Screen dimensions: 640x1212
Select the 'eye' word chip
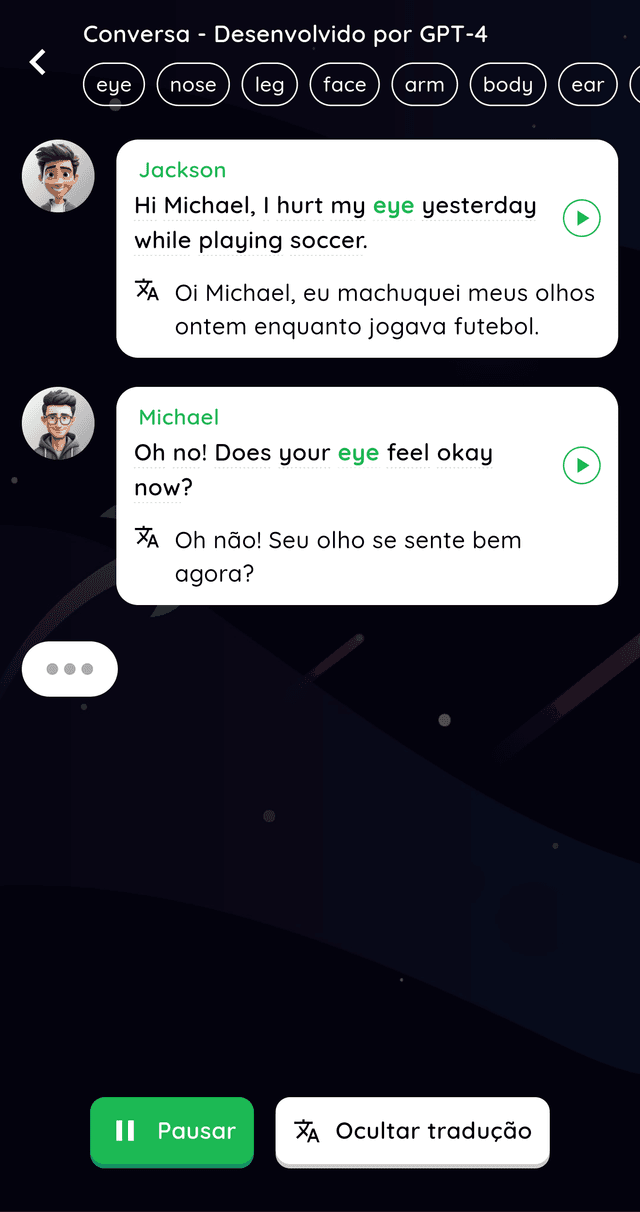pyautogui.click(x=114, y=85)
